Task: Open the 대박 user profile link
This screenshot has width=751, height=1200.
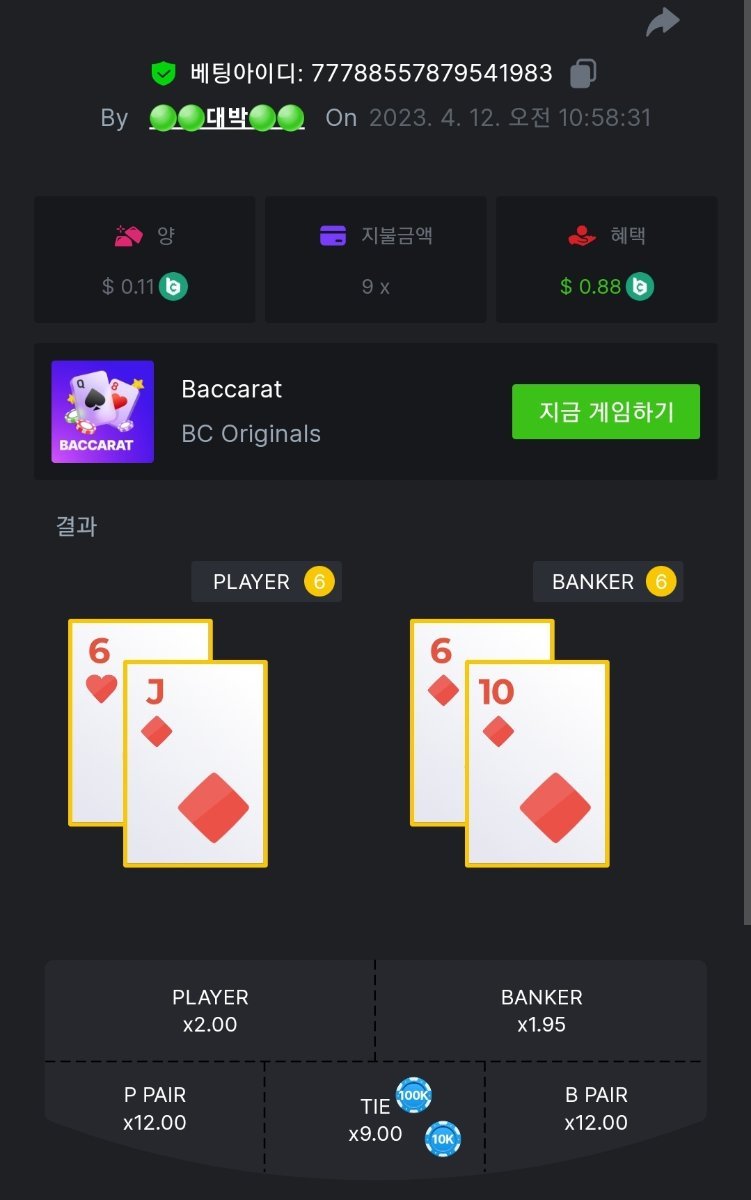Action: pos(227,118)
